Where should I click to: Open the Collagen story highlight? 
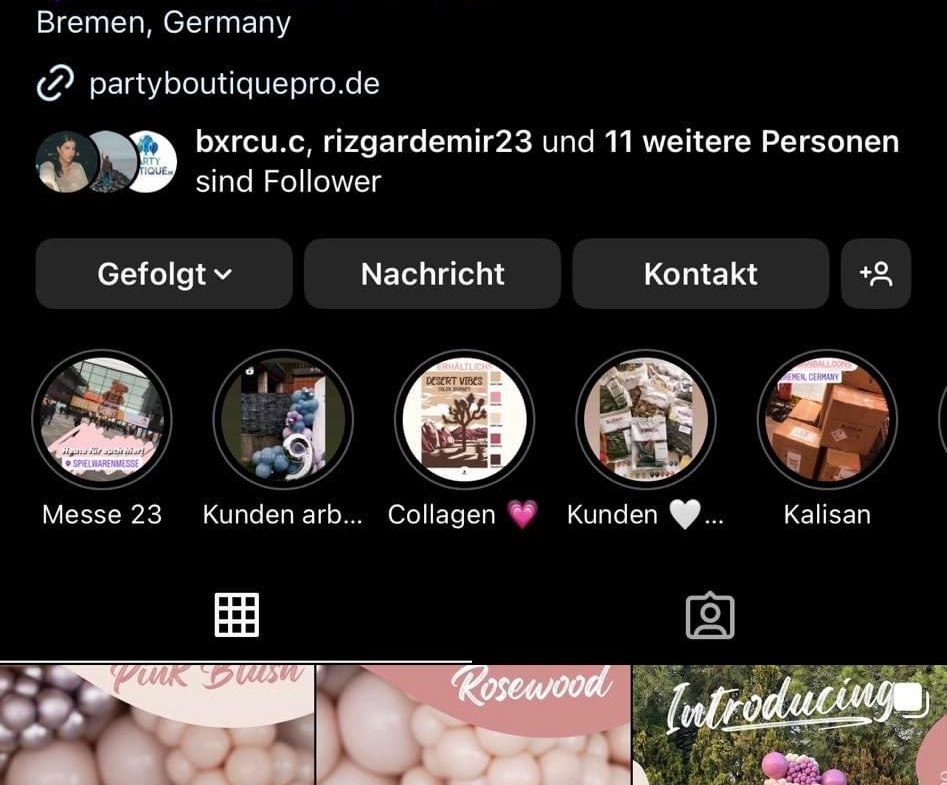(464, 420)
